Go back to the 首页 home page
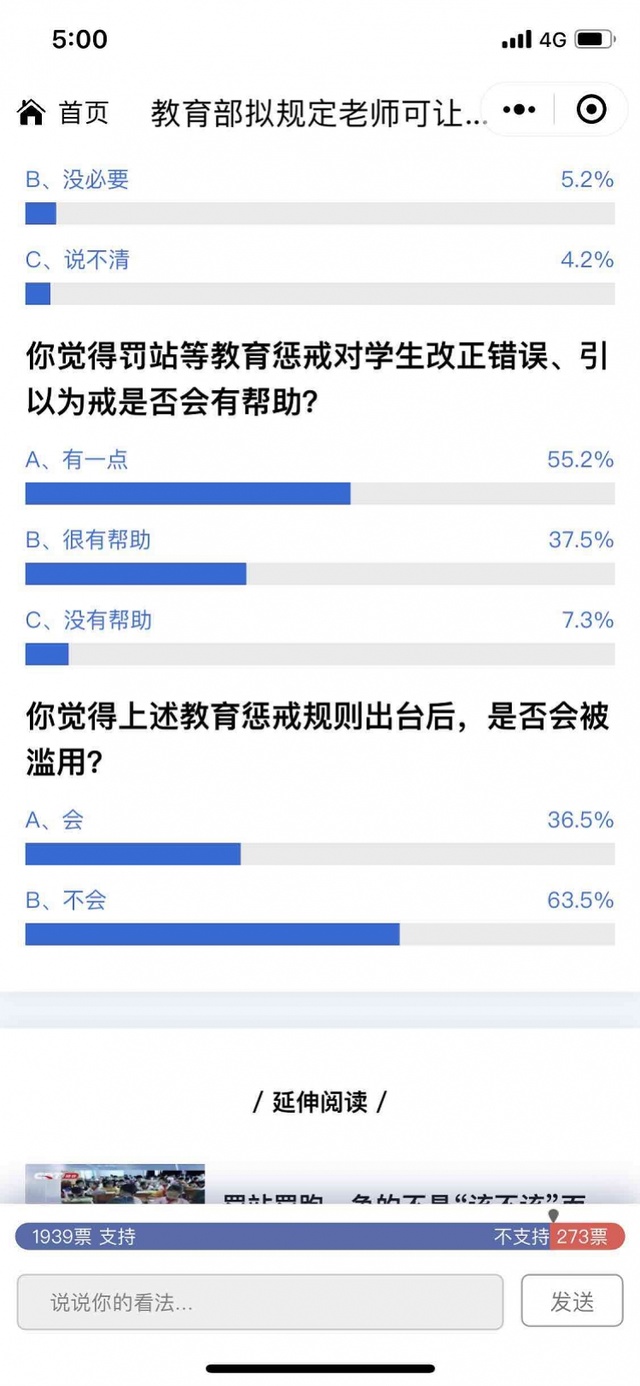Image resolution: width=640 pixels, height=1386 pixels. (64, 113)
